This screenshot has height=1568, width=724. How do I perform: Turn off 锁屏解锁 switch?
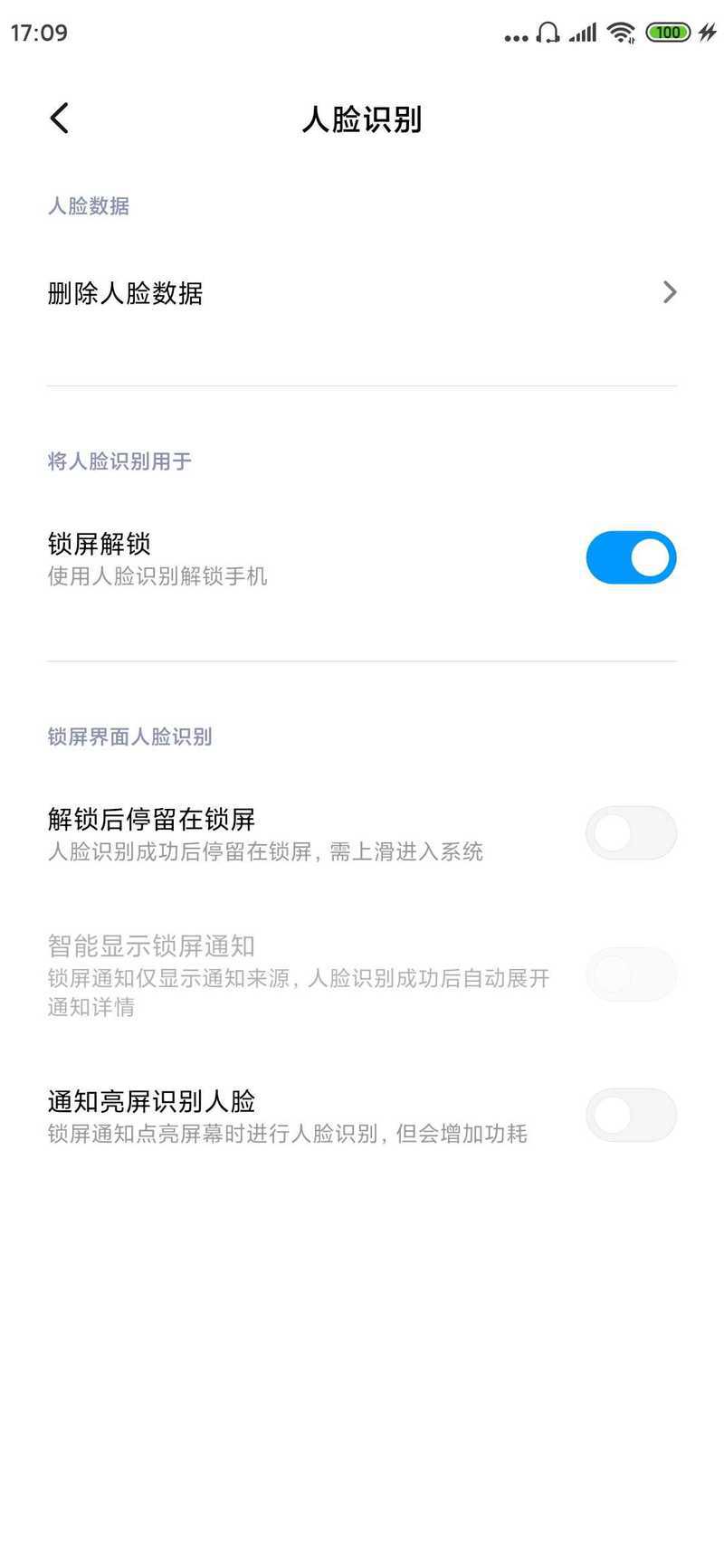631,557
